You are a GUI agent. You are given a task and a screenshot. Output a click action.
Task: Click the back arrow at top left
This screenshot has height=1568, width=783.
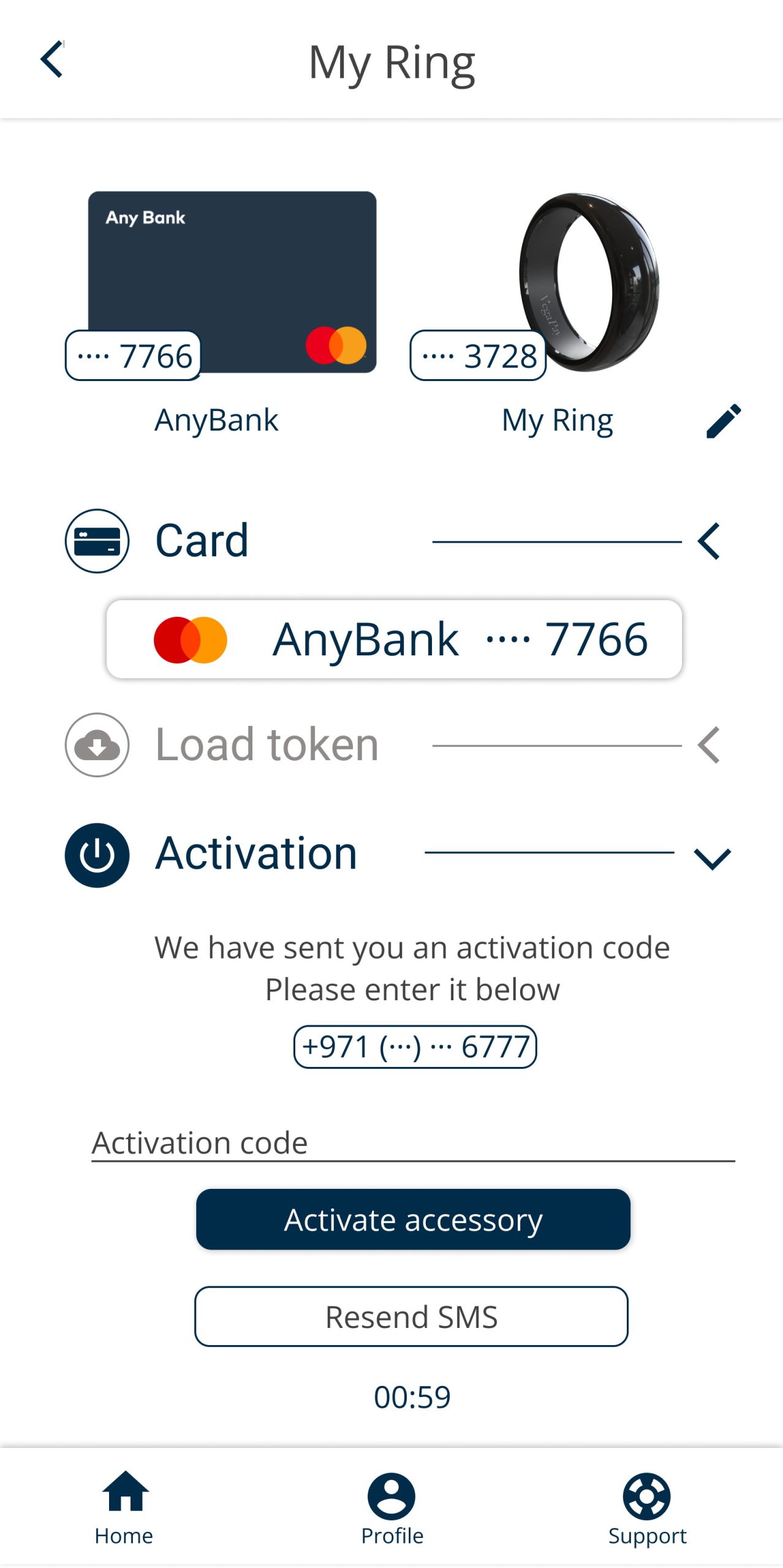point(51,59)
